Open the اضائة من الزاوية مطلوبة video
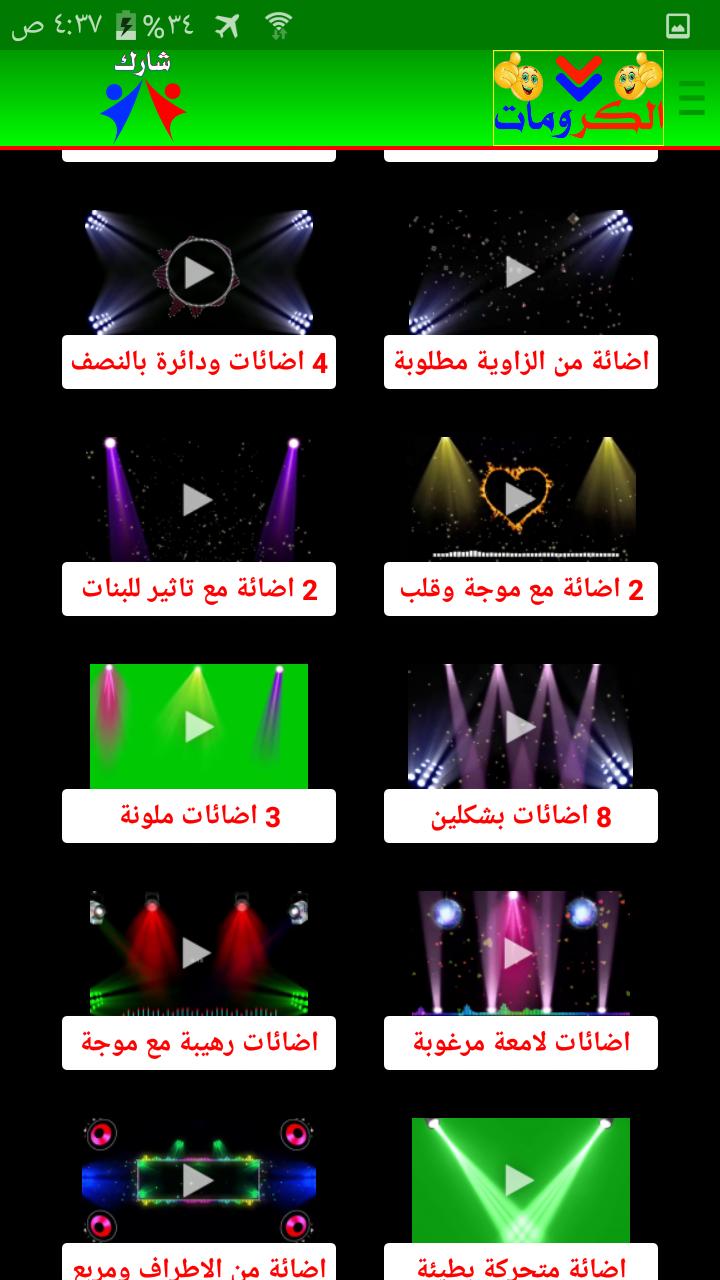The width and height of the screenshot is (720, 1280). tap(520, 272)
